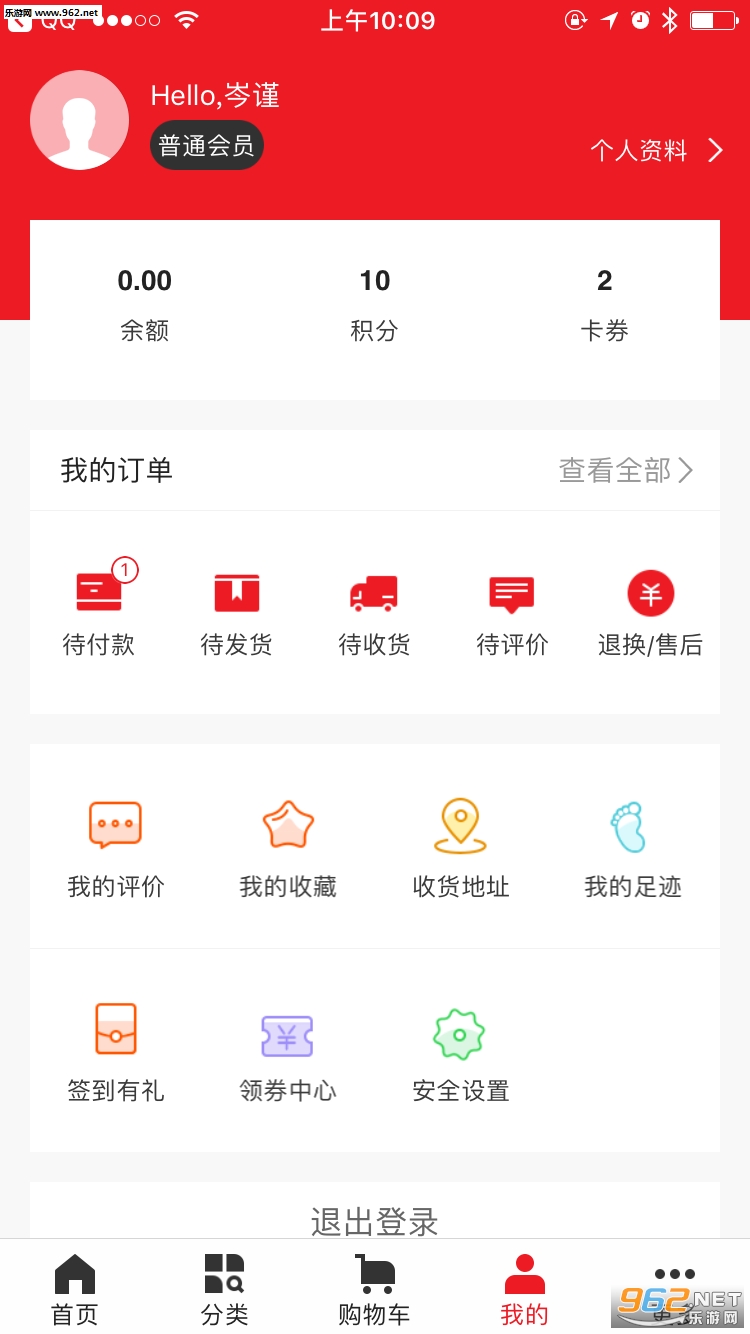This screenshot has width=750, height=1334.
Task: Switch to the 购物车 cart tab
Action: coord(375,1290)
